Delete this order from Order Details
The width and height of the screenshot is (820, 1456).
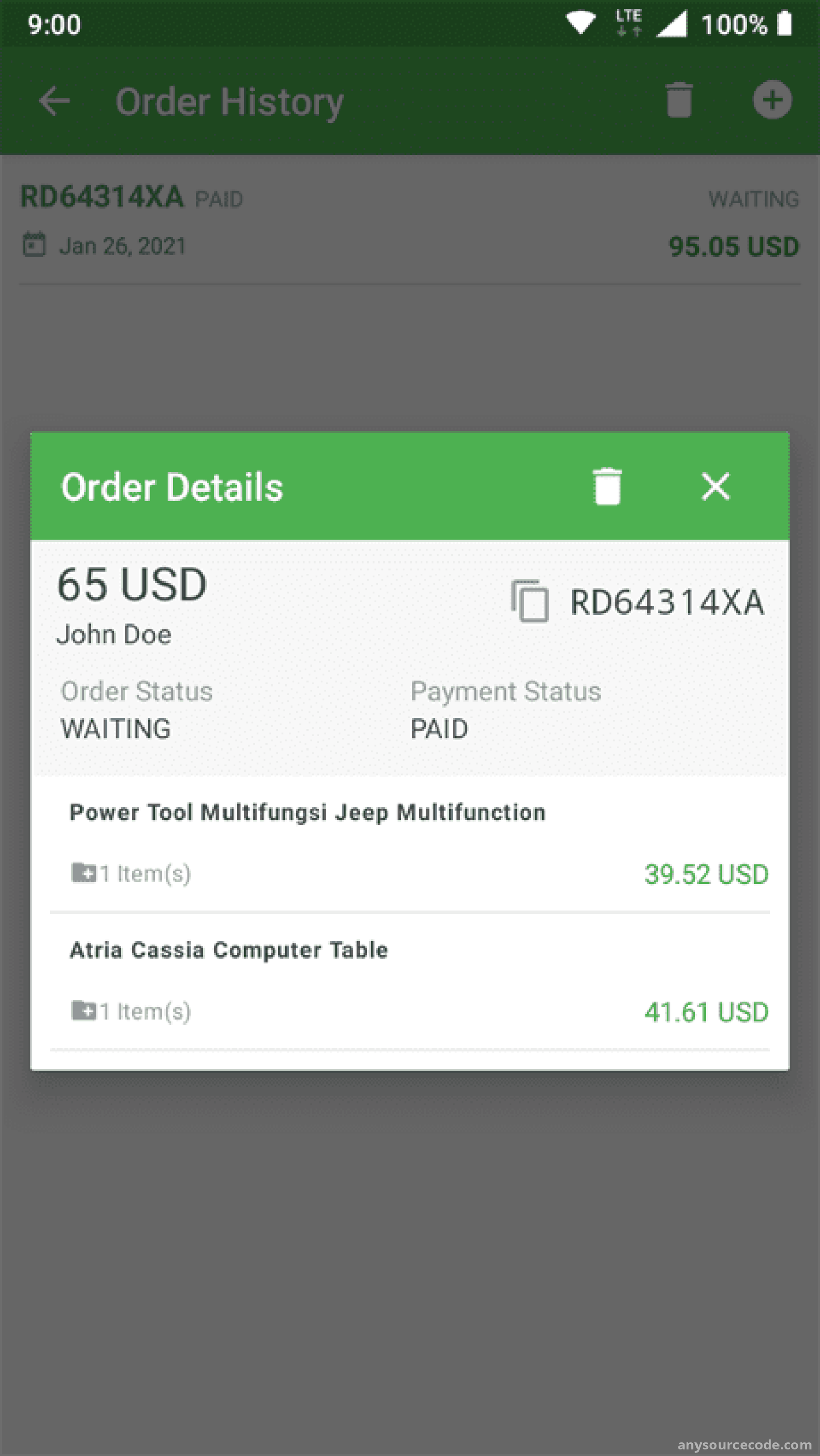pyautogui.click(x=607, y=486)
